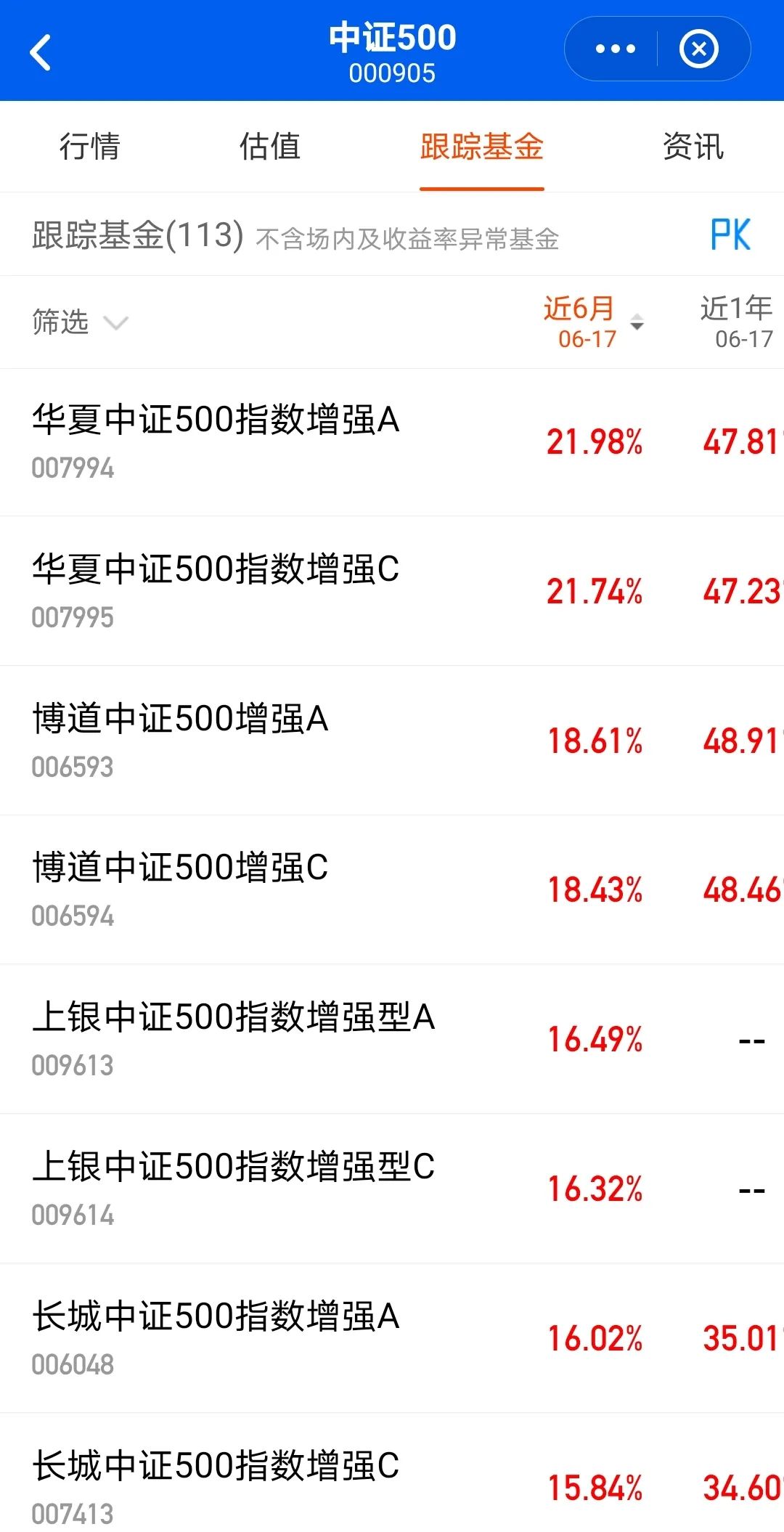This screenshot has height=1532, width=784.
Task: Open fund 华夏中证500指数增强A
Action: coord(392,442)
